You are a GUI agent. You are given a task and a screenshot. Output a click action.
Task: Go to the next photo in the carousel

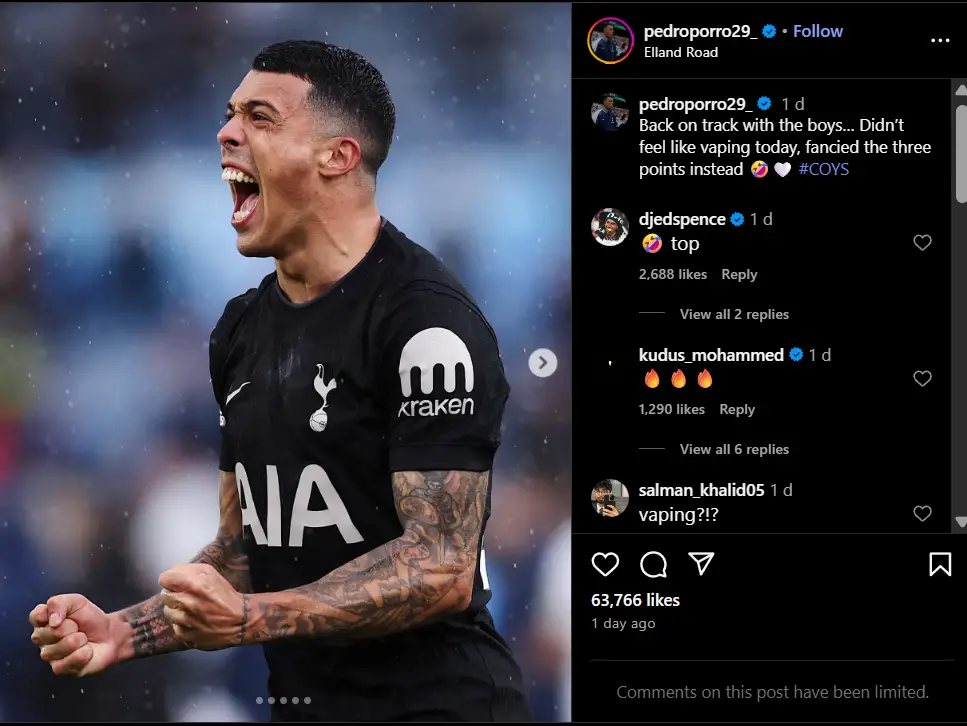click(x=542, y=362)
